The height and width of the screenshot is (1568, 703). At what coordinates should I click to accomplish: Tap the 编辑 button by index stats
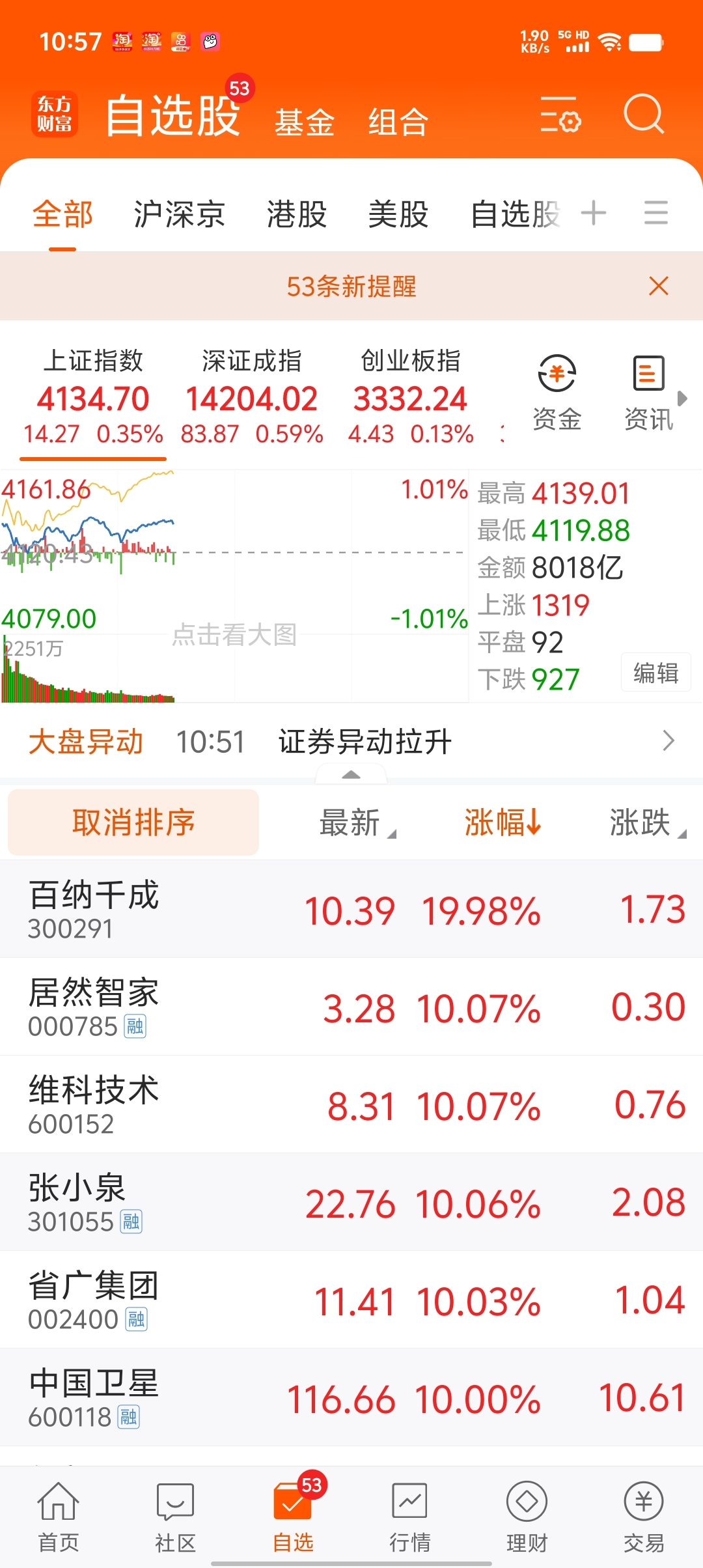(656, 673)
